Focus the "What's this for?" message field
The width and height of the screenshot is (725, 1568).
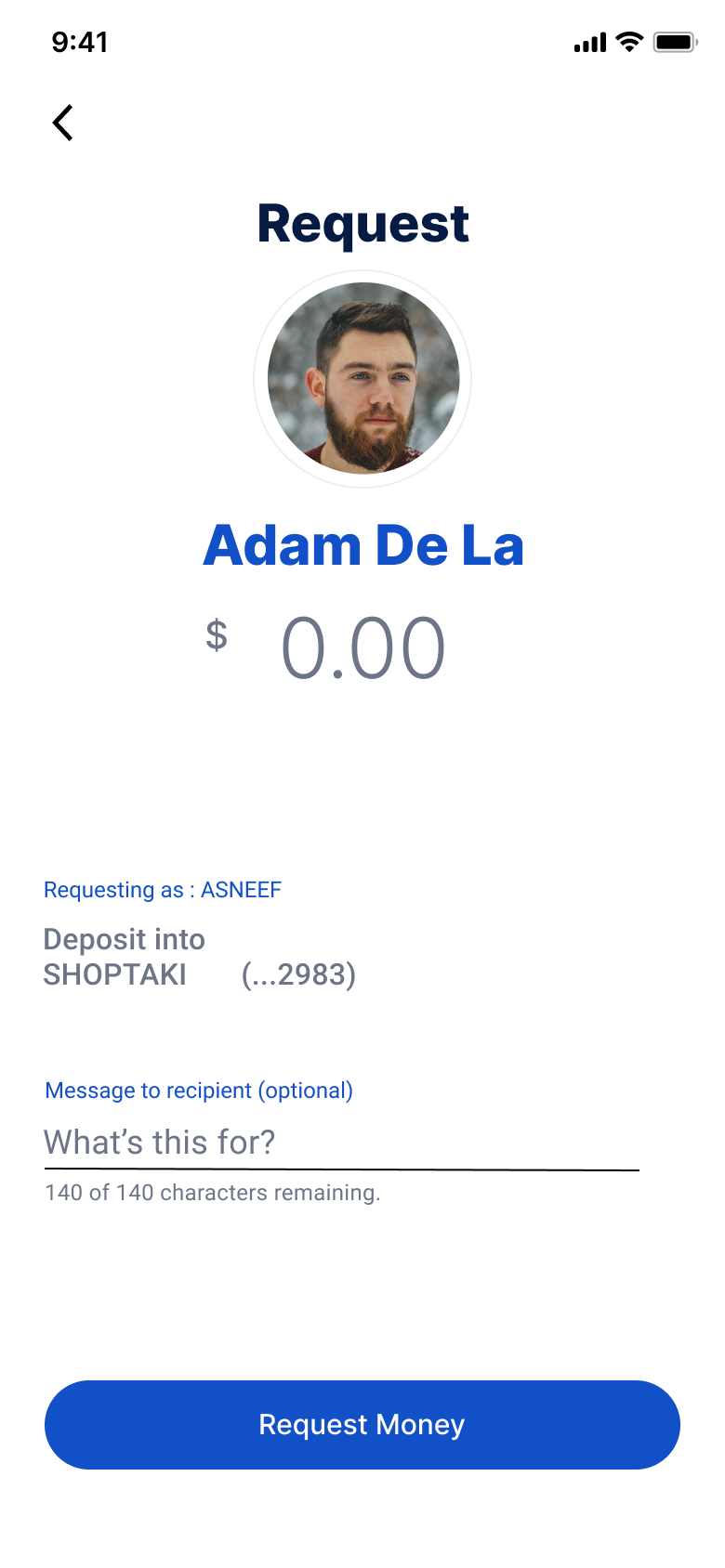[340, 1143]
